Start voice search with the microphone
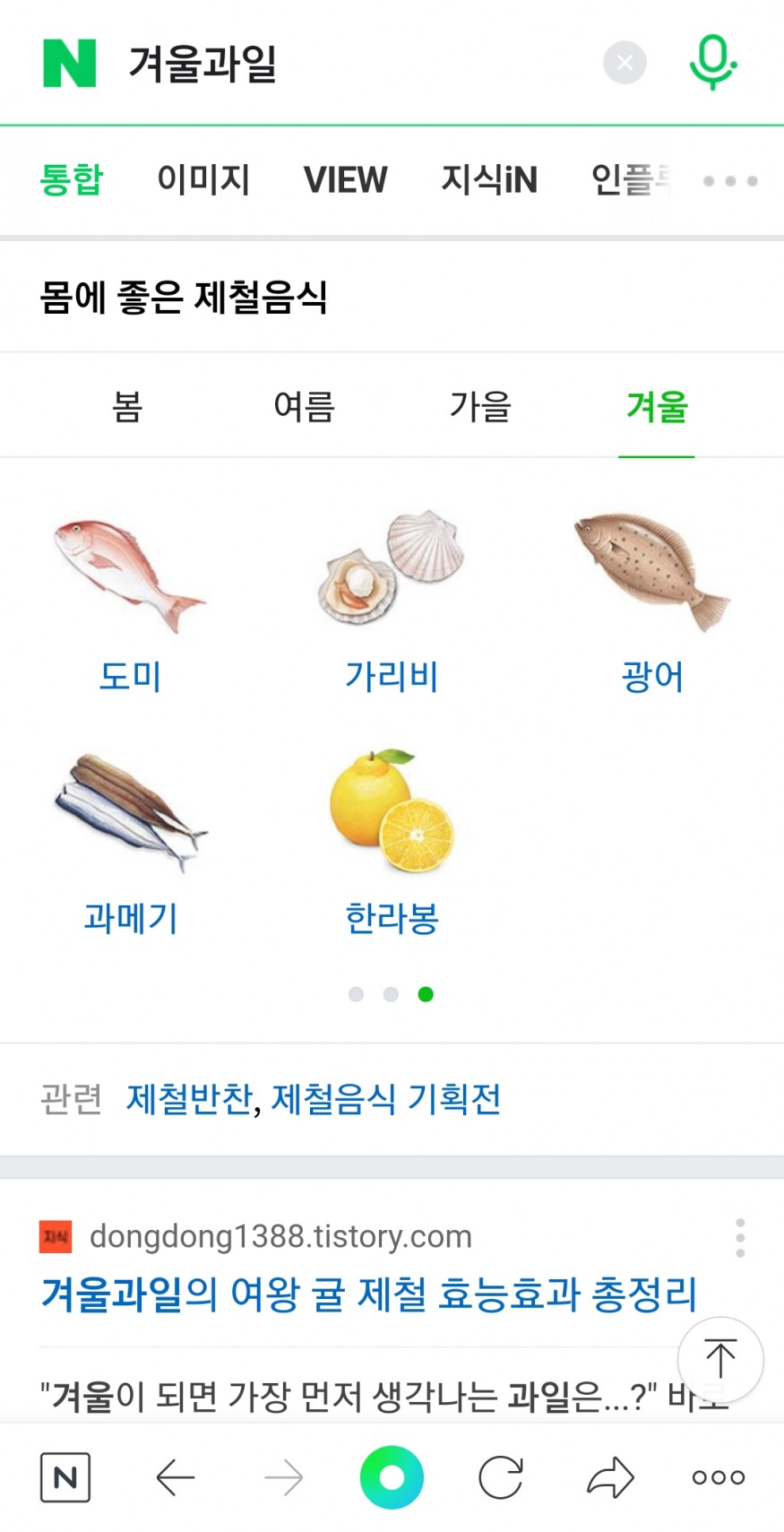Viewport: 784px width, 1532px height. [712, 61]
